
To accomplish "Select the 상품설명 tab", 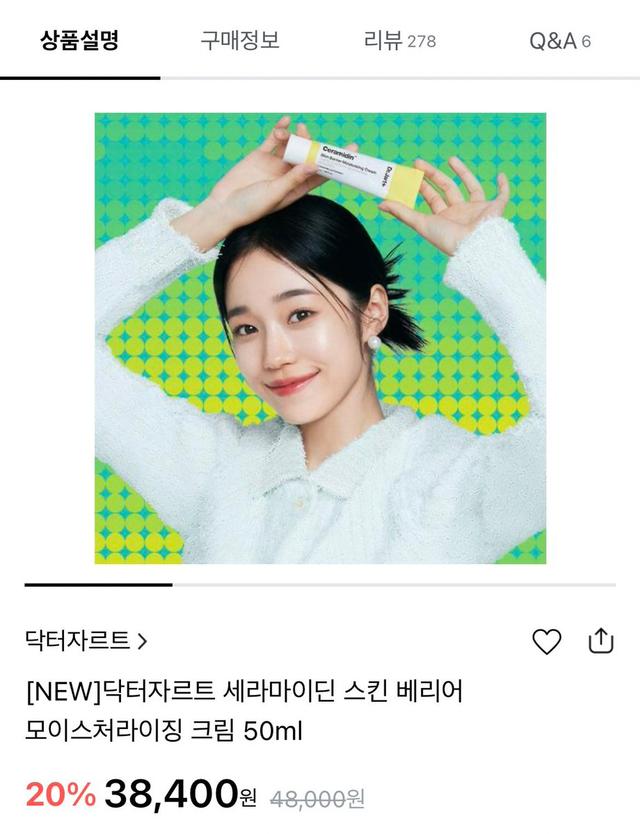I will point(80,41).
